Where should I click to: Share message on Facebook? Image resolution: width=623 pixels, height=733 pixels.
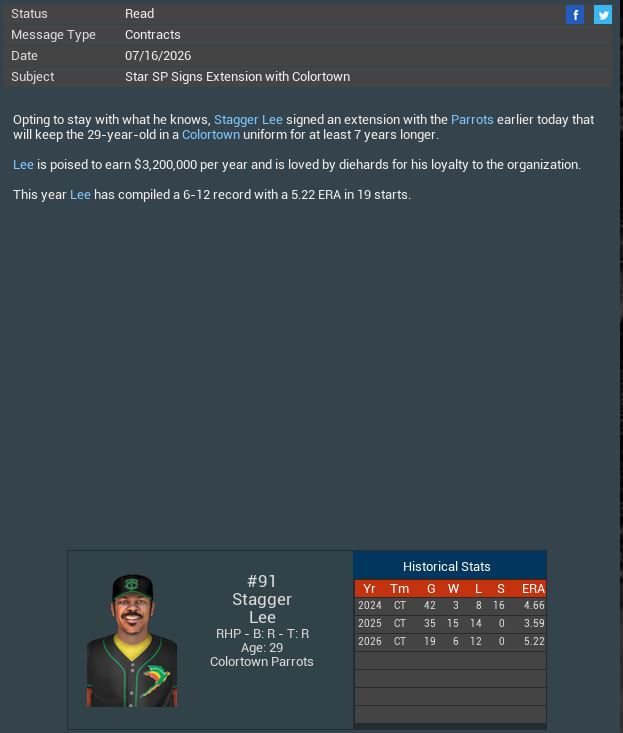coord(575,14)
